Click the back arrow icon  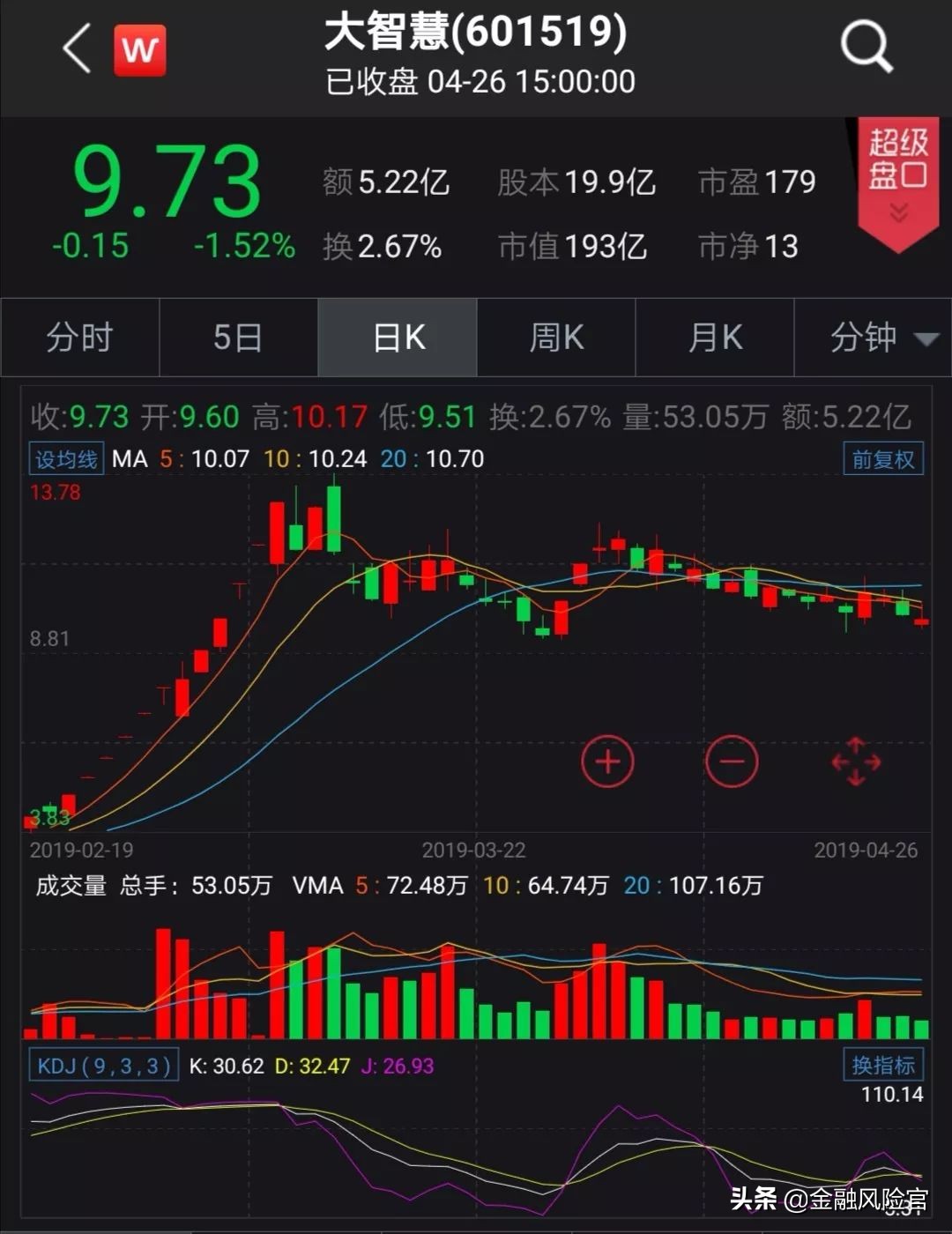pyautogui.click(x=75, y=48)
